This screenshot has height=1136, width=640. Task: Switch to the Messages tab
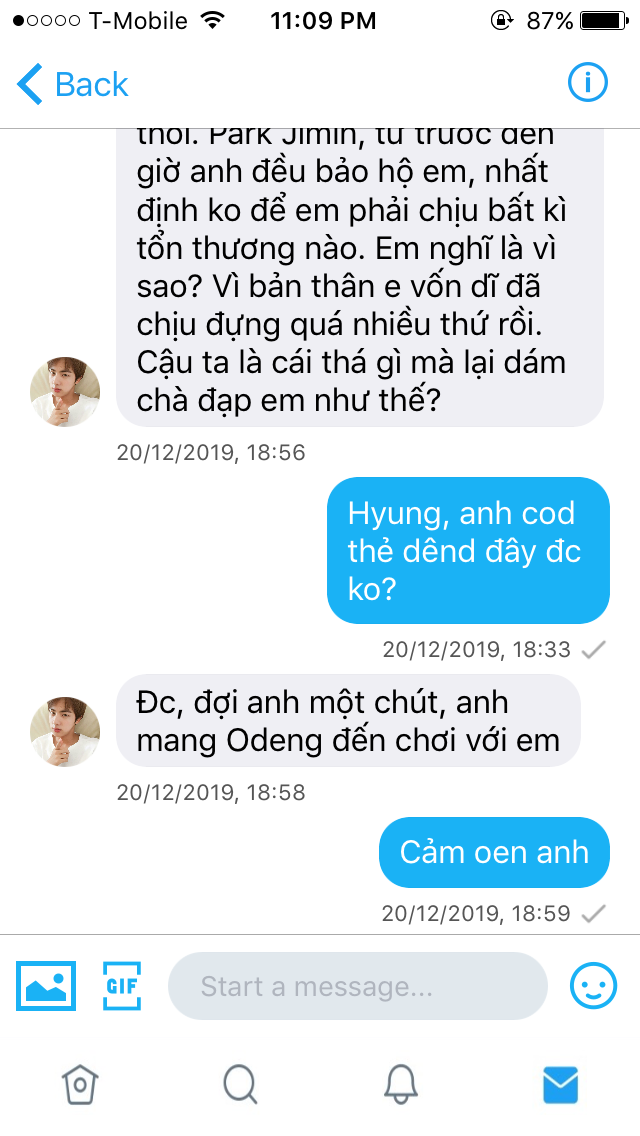pos(560,1084)
